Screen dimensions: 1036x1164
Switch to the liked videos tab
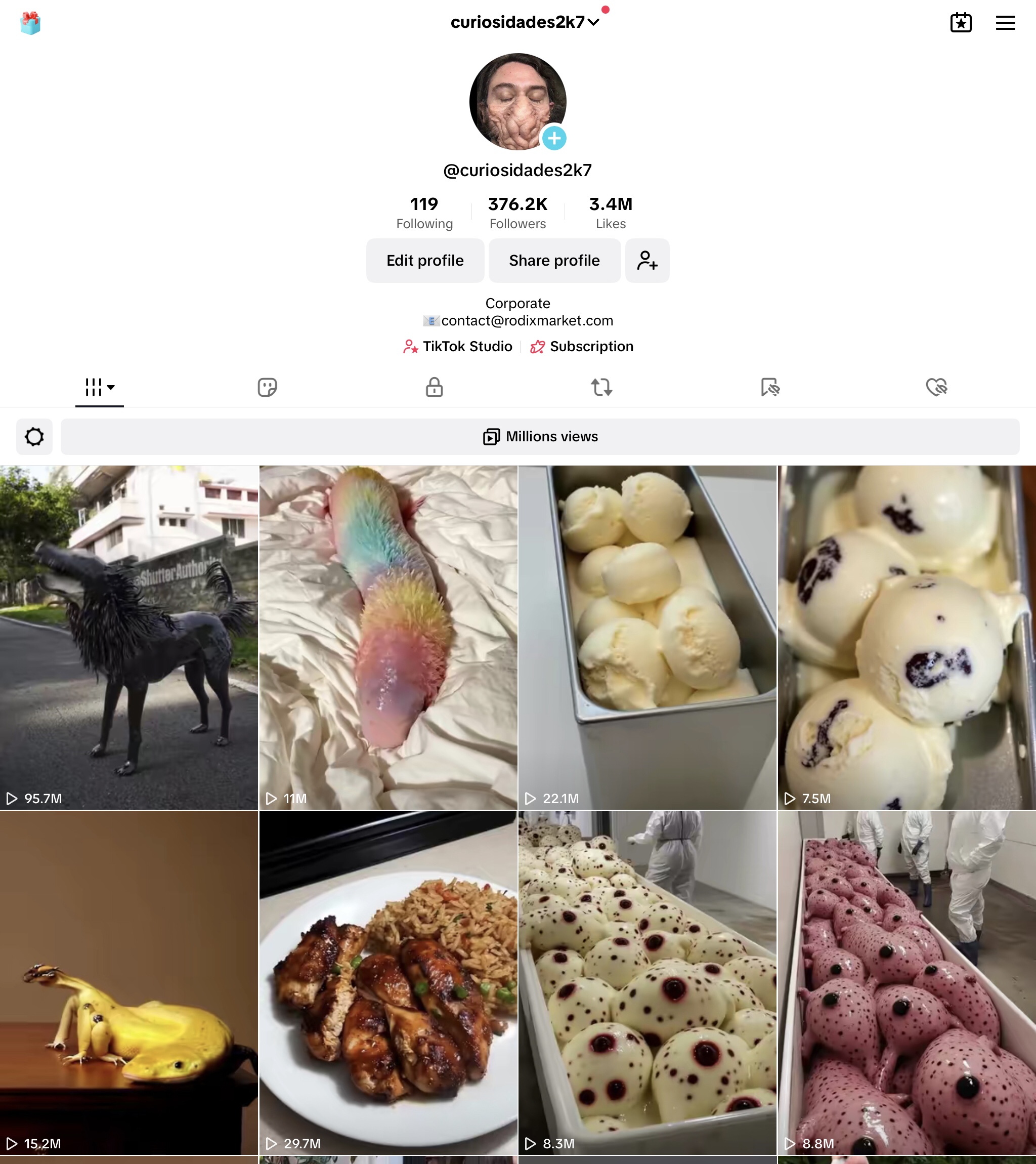pyautogui.click(x=936, y=387)
